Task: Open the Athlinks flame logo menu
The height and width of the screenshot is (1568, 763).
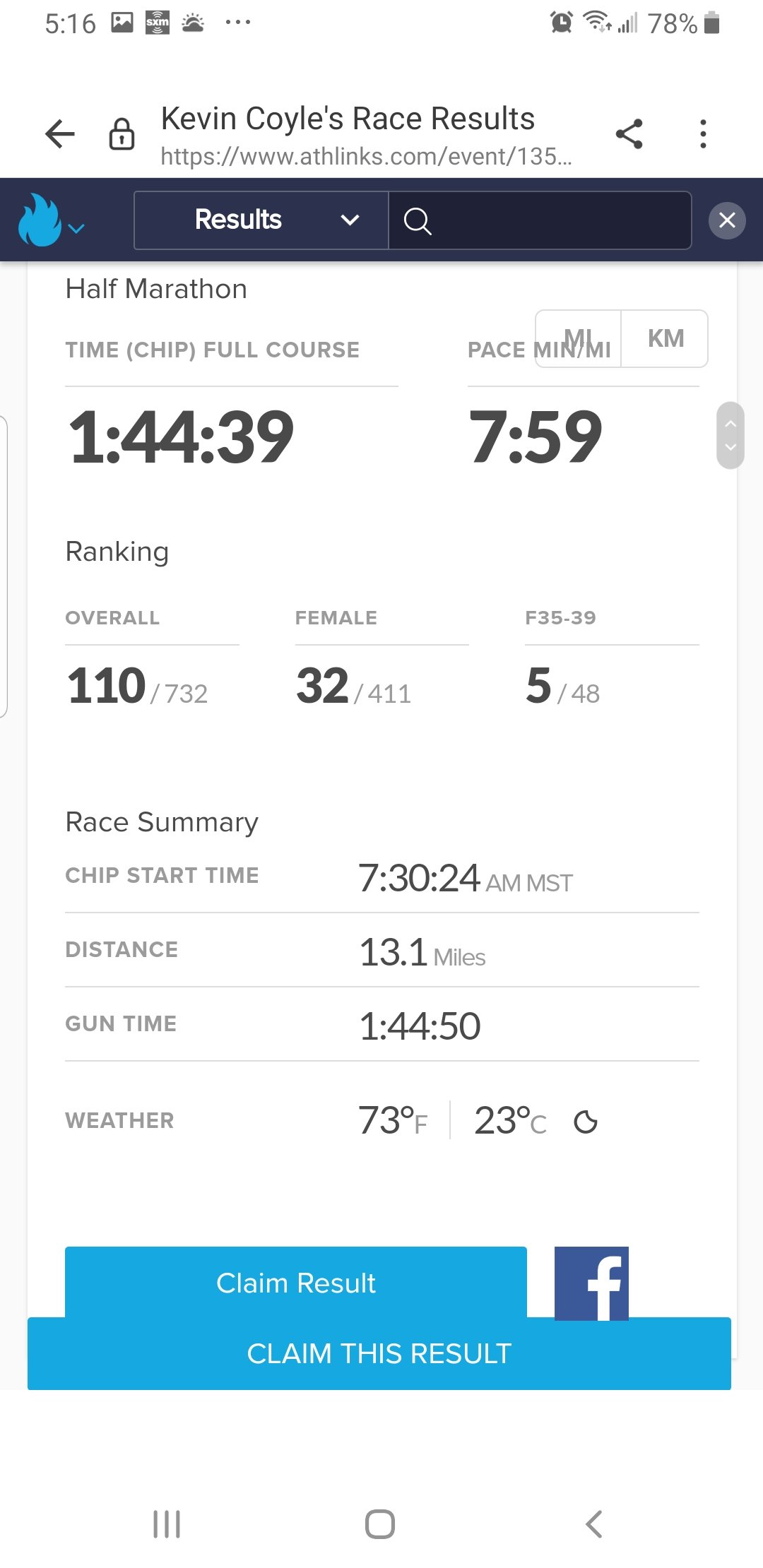Action: 49,221
